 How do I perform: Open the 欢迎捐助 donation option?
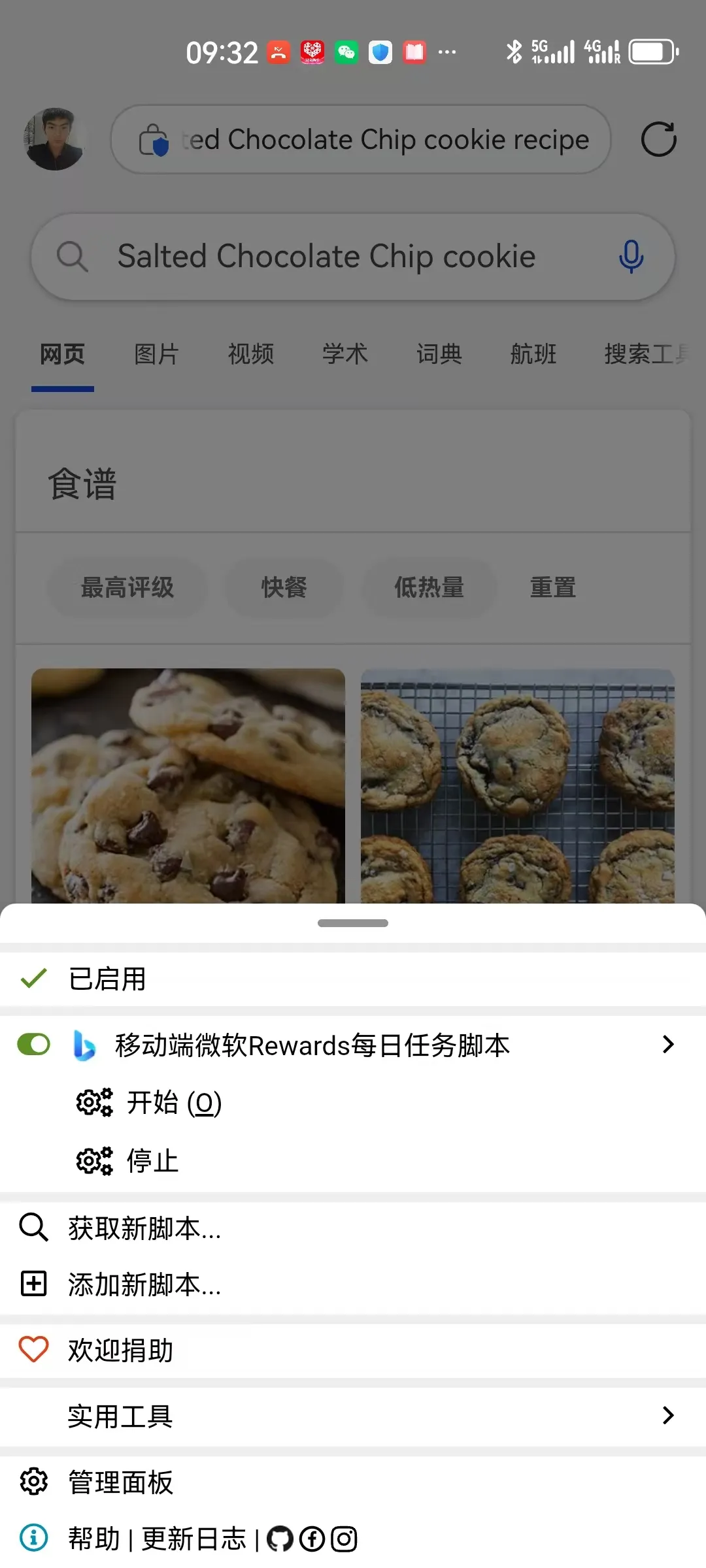(x=121, y=1350)
